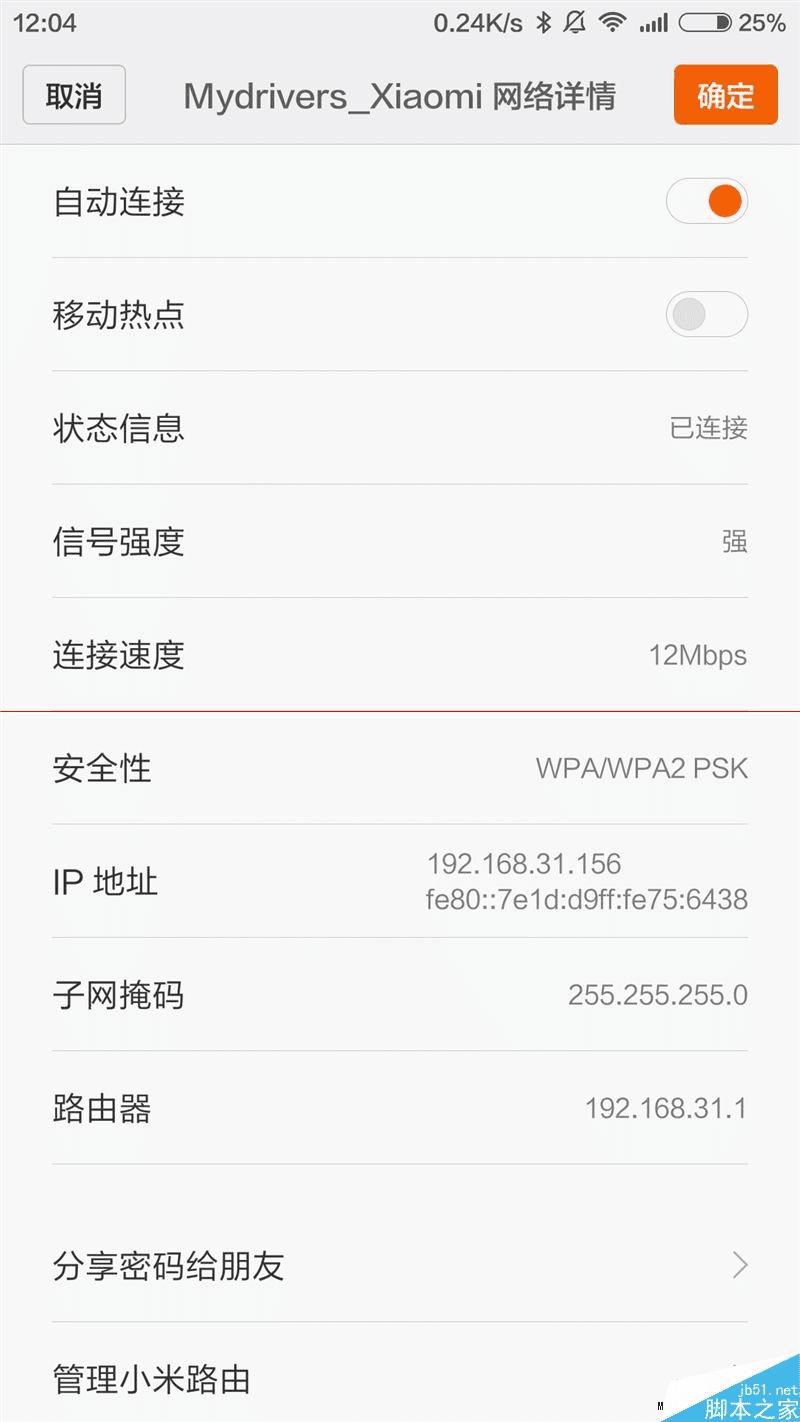Tap the 取消 cancel button
The width and height of the screenshot is (800, 1422).
pos(74,95)
